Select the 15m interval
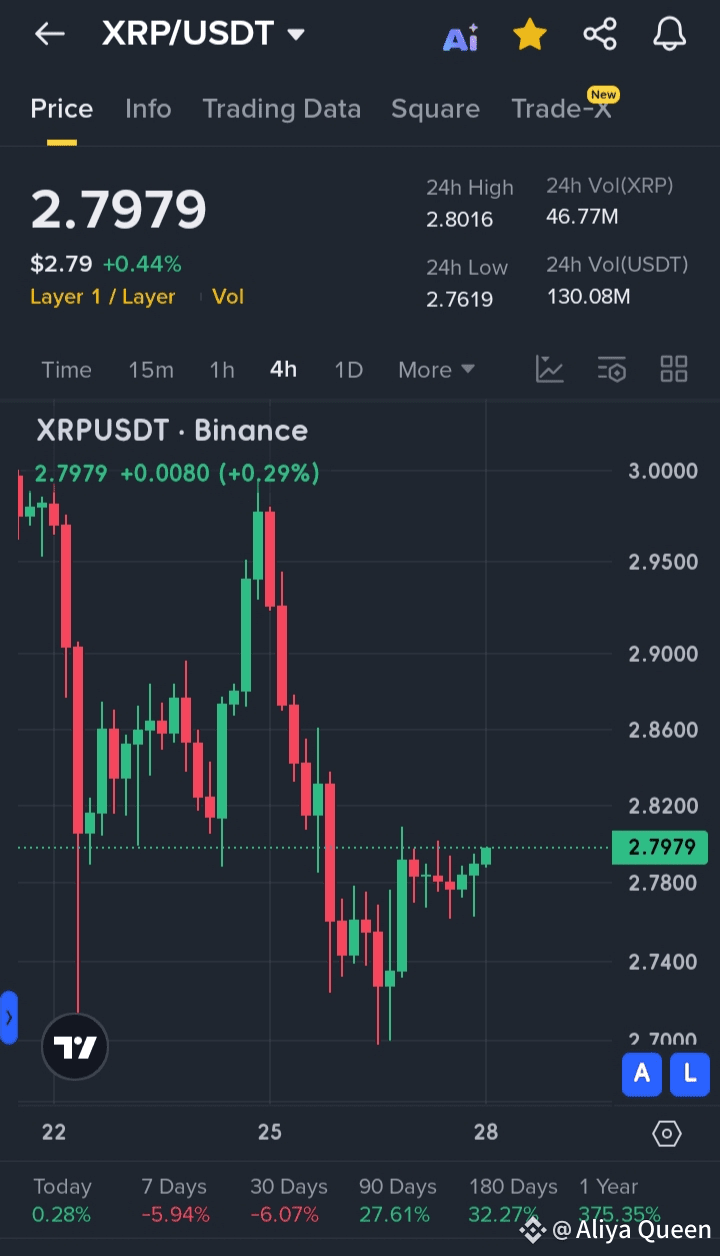The height and width of the screenshot is (1256, 720). coord(151,370)
